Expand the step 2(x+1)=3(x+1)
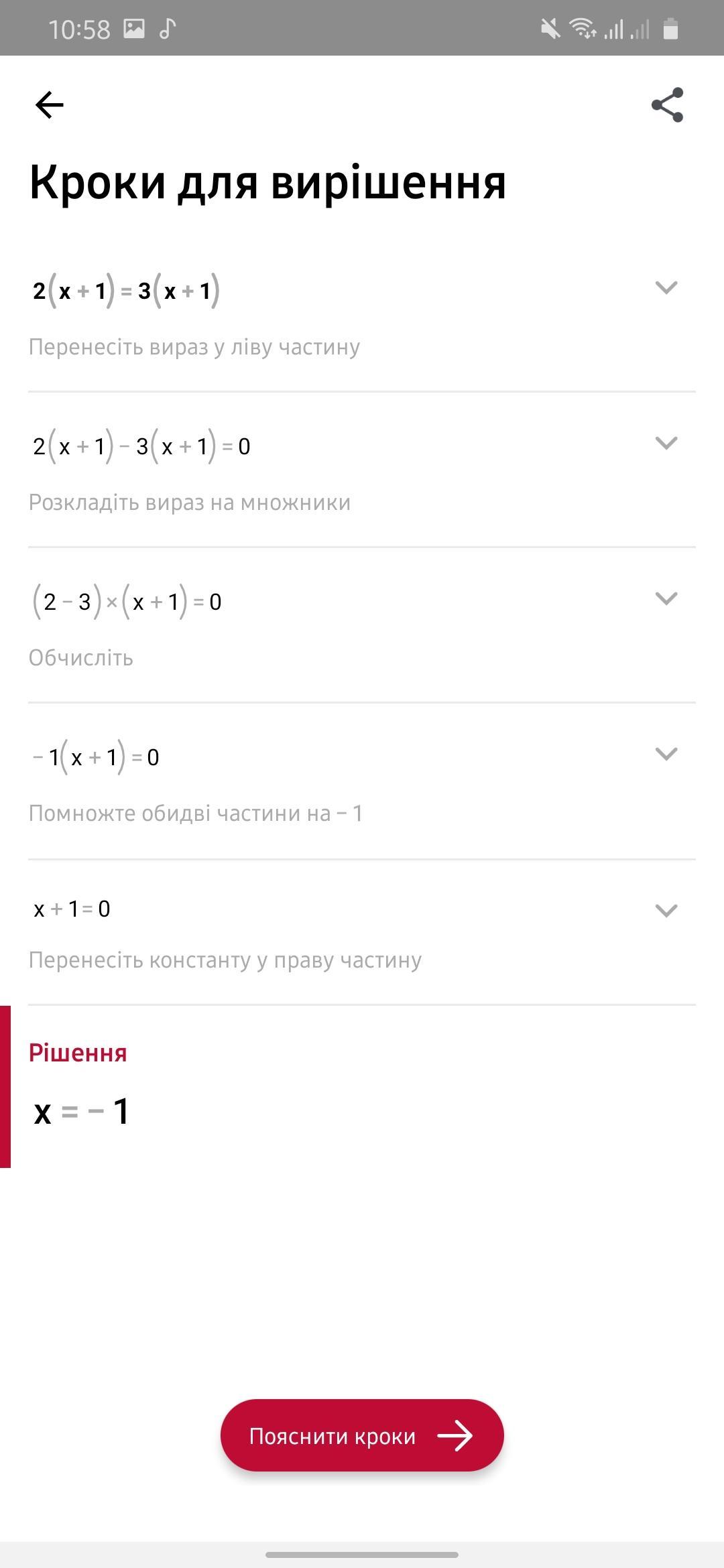 (666, 287)
